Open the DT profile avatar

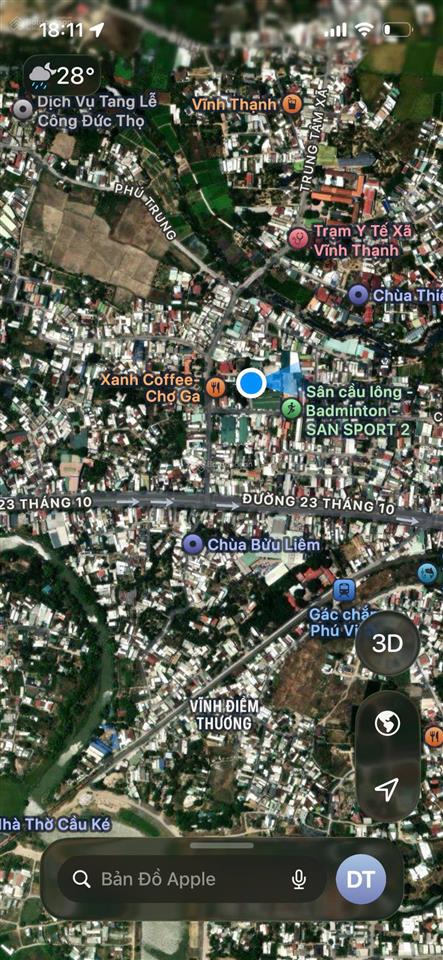(x=361, y=879)
